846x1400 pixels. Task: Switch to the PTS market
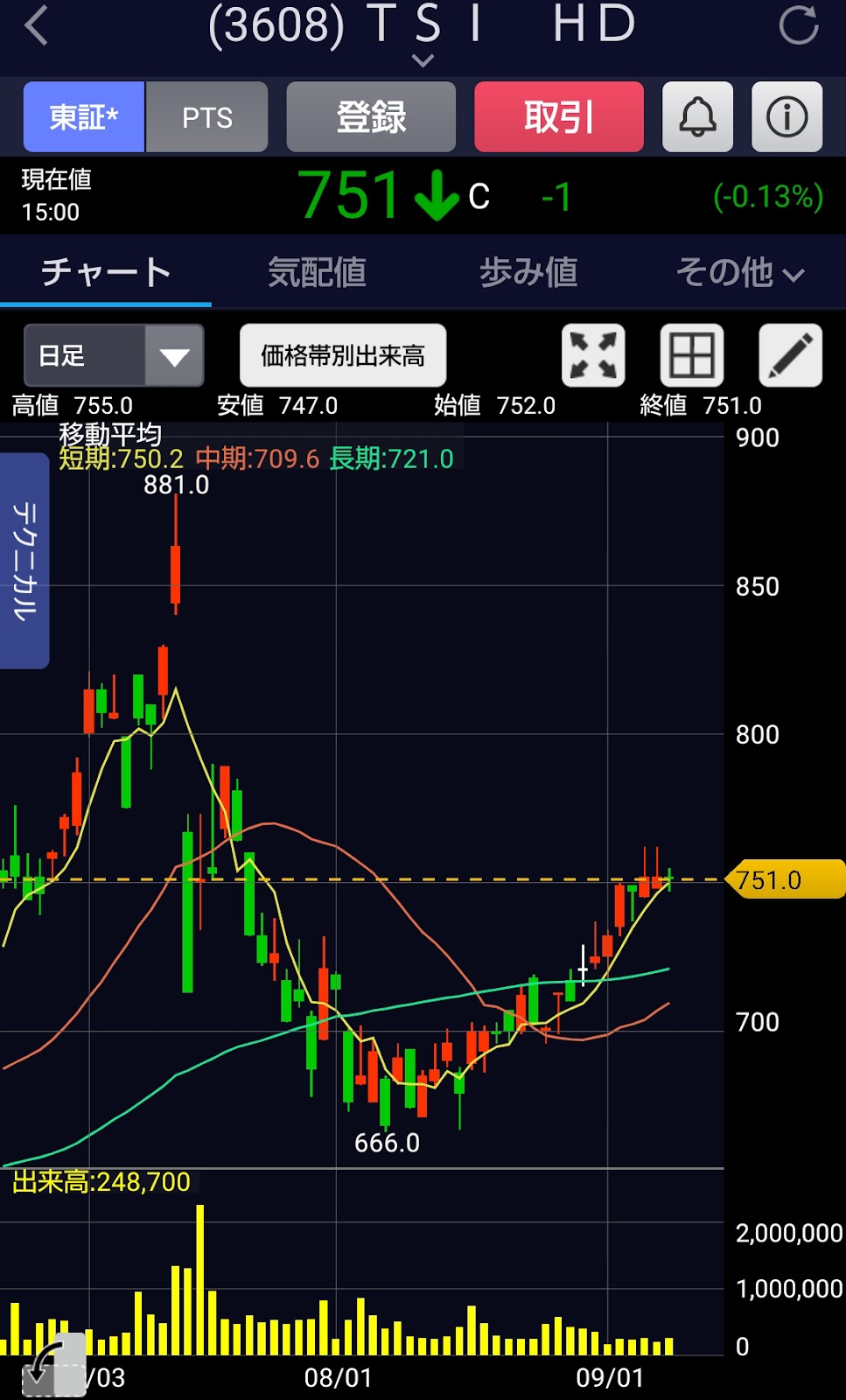coord(207,117)
